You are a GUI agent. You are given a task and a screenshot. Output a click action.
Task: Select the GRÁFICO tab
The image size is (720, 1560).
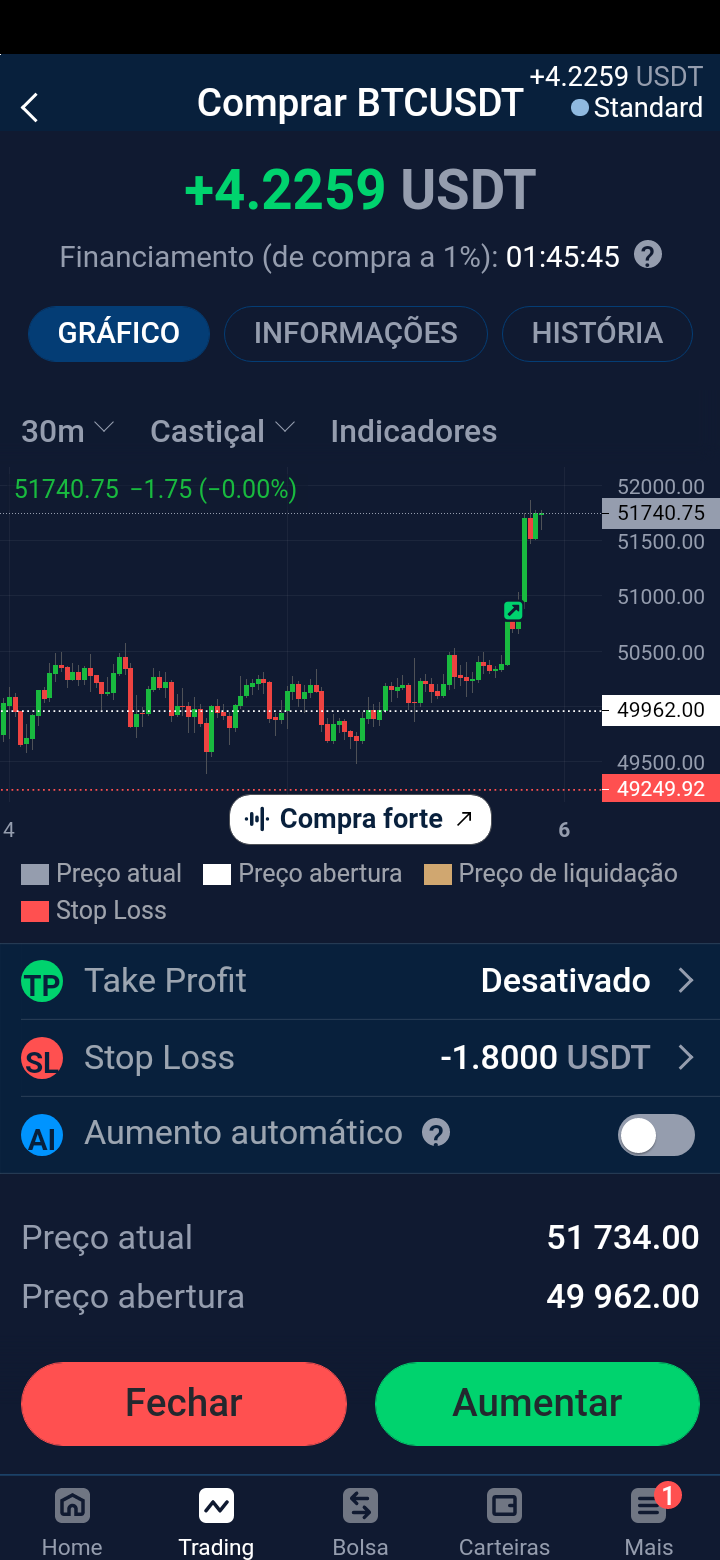click(x=119, y=333)
